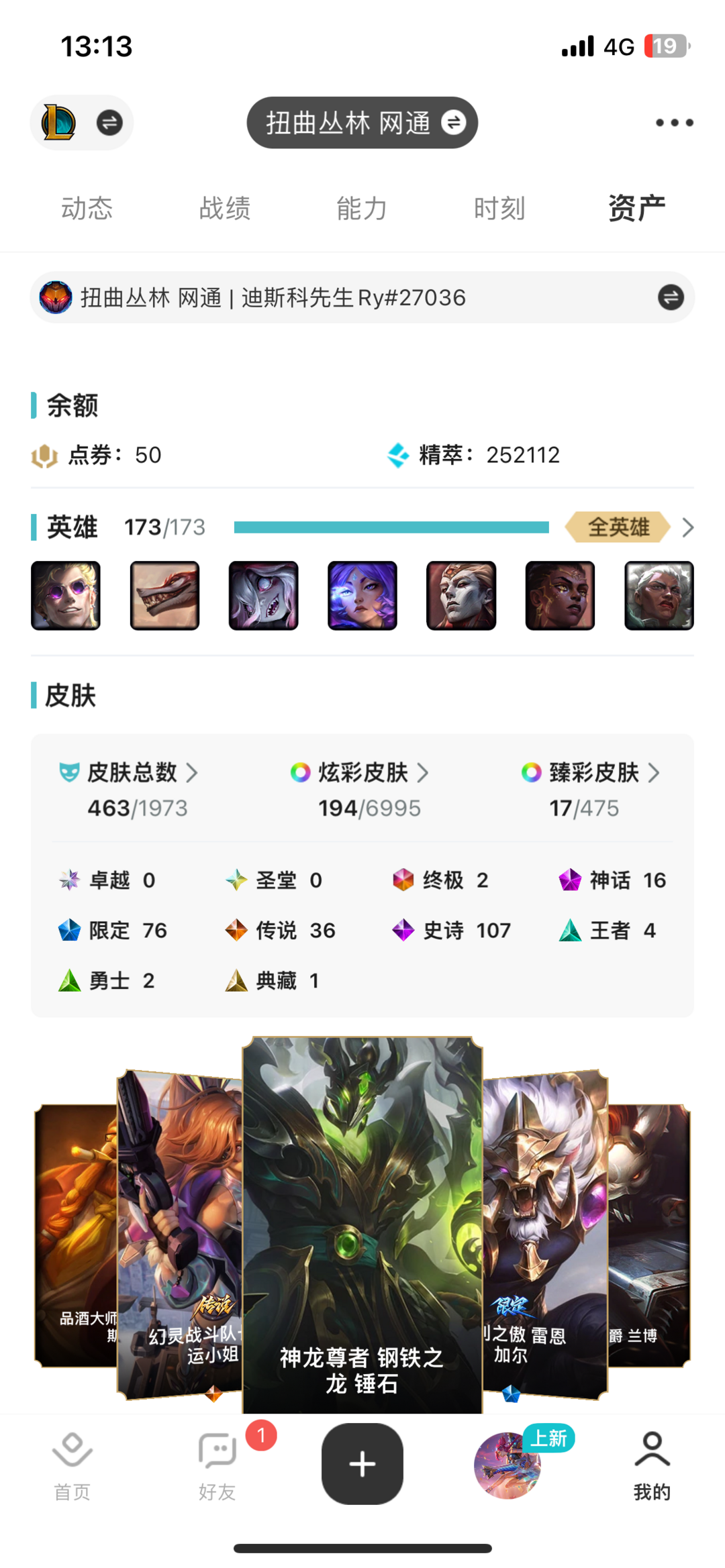Viewport: 725px width, 1568px height.
Task: Open the 我的 tab
Action: (652, 1467)
